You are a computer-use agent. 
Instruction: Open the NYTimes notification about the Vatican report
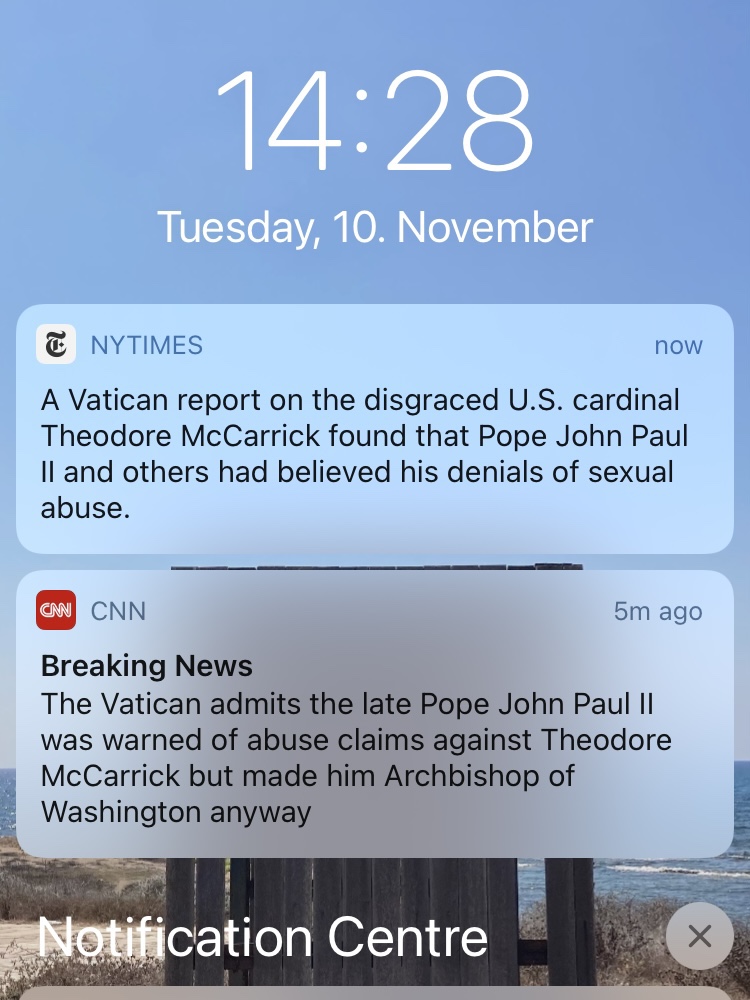click(374, 430)
